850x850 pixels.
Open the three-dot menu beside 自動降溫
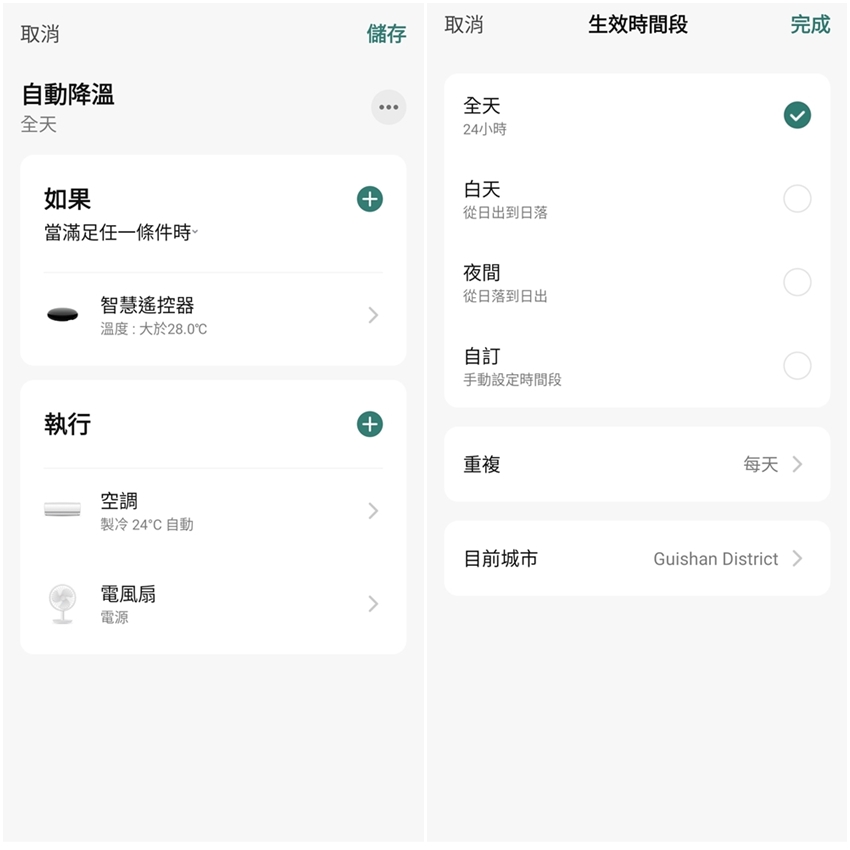click(388, 107)
